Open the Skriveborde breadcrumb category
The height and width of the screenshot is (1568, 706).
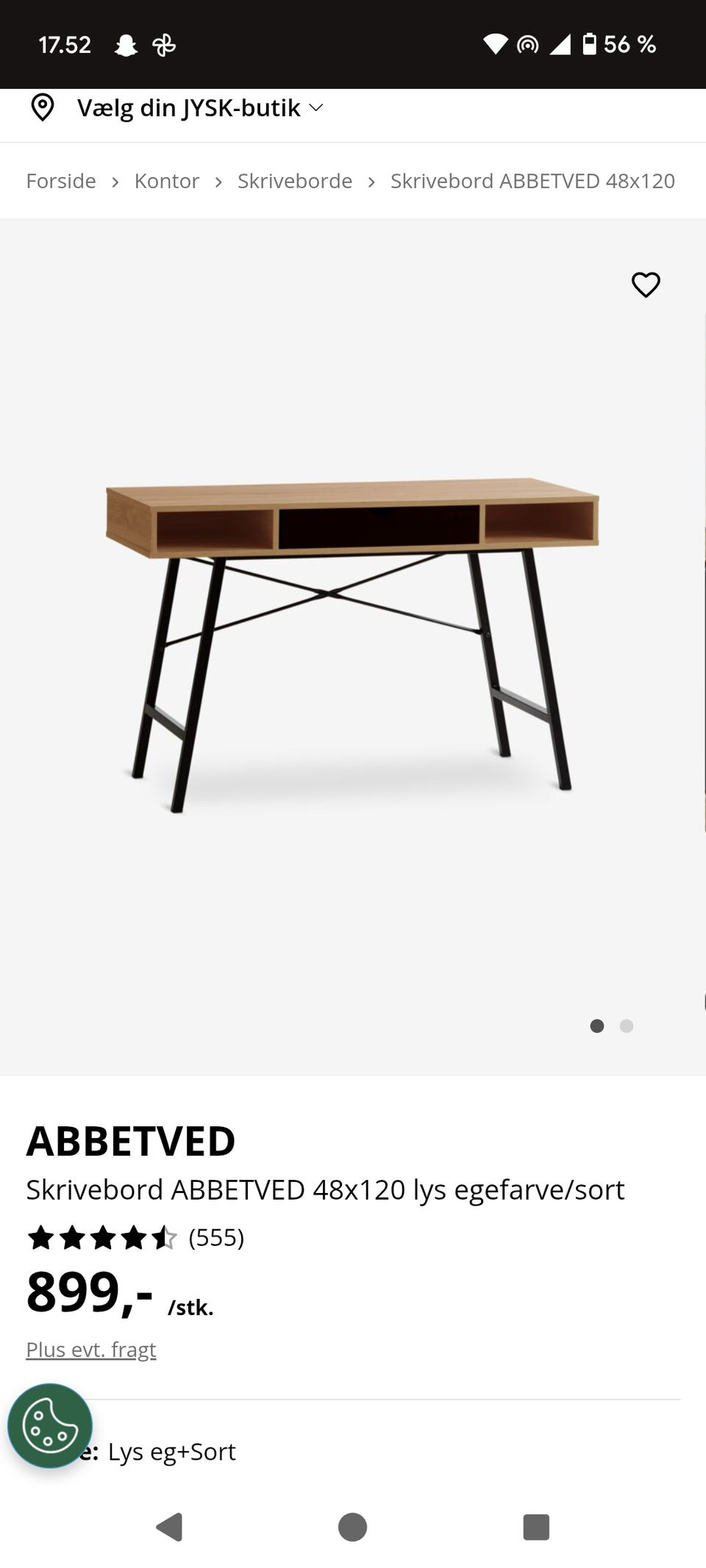(x=294, y=181)
